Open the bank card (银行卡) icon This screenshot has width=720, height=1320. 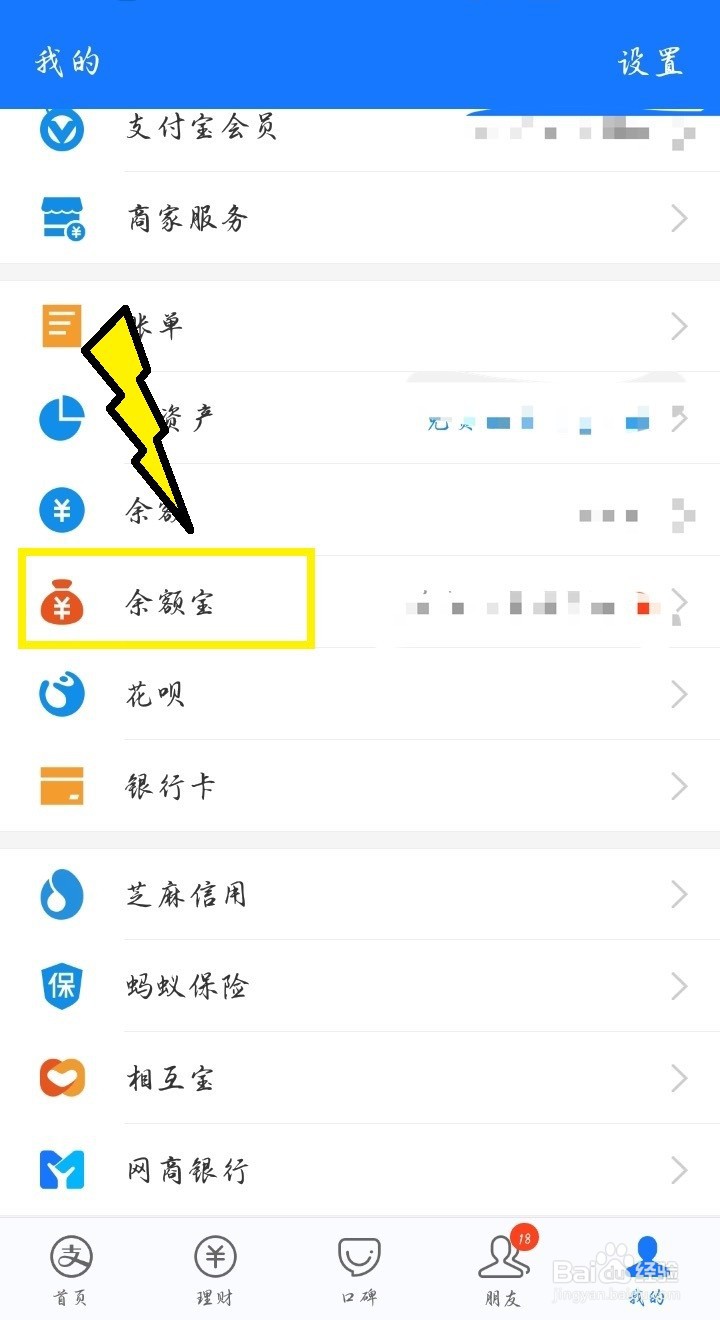62,786
